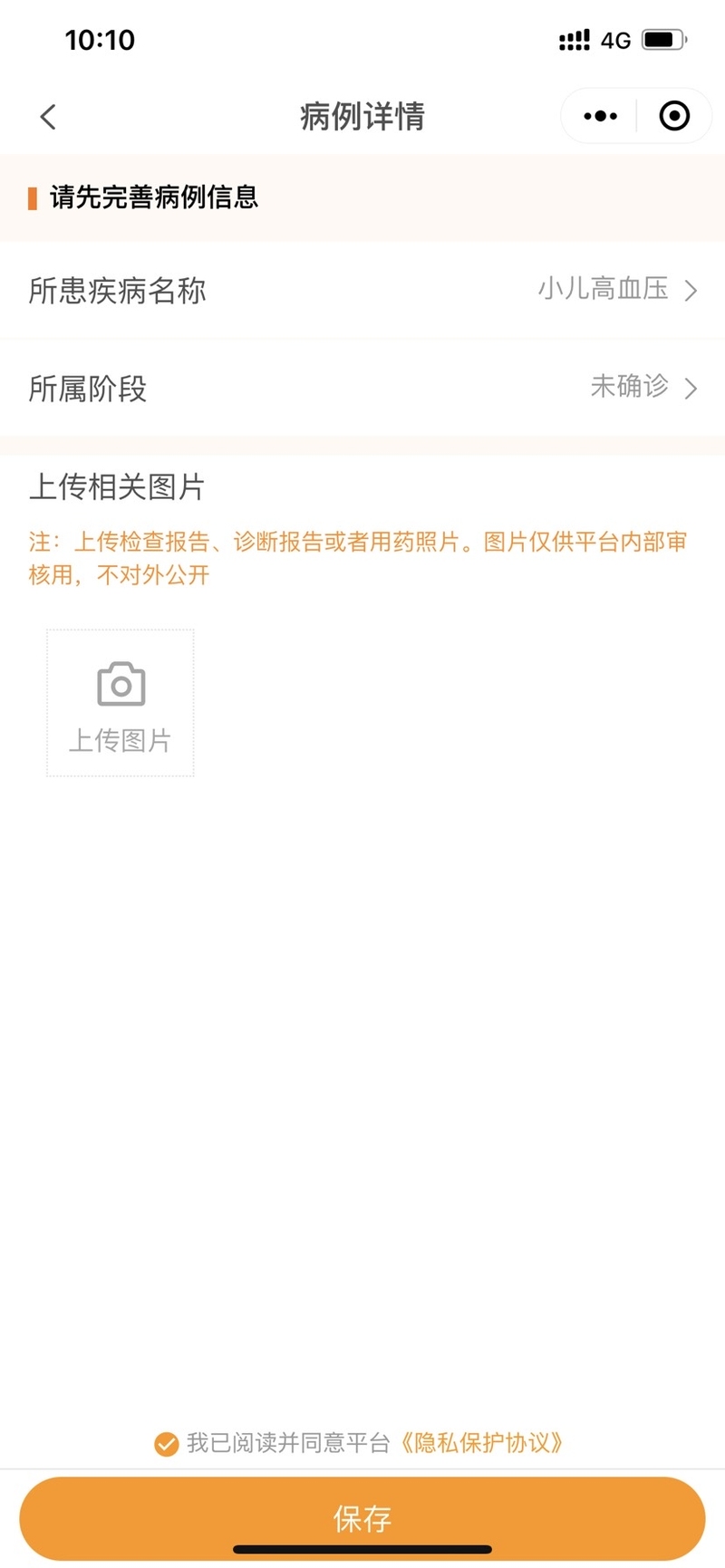Select 所属阶段 stage
The width and height of the screenshot is (725, 1568).
click(x=362, y=389)
